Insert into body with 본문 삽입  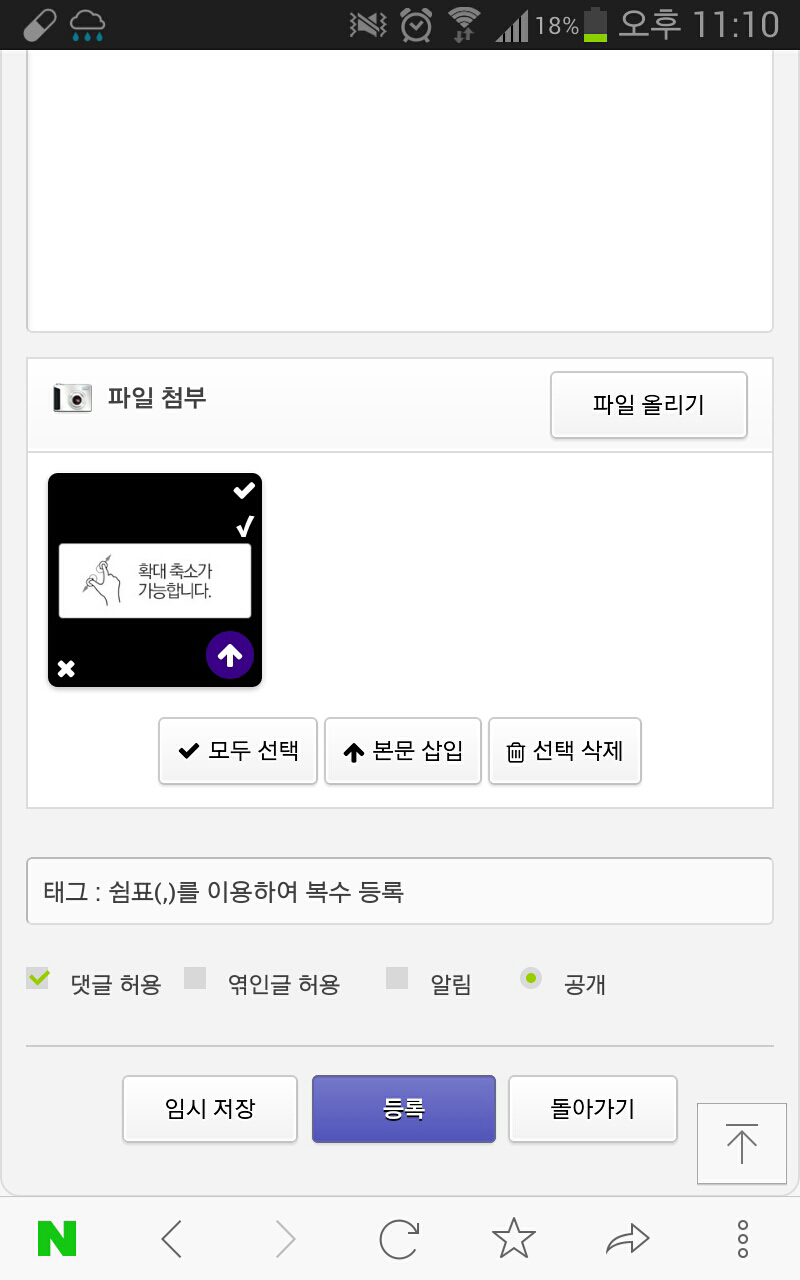click(x=403, y=751)
